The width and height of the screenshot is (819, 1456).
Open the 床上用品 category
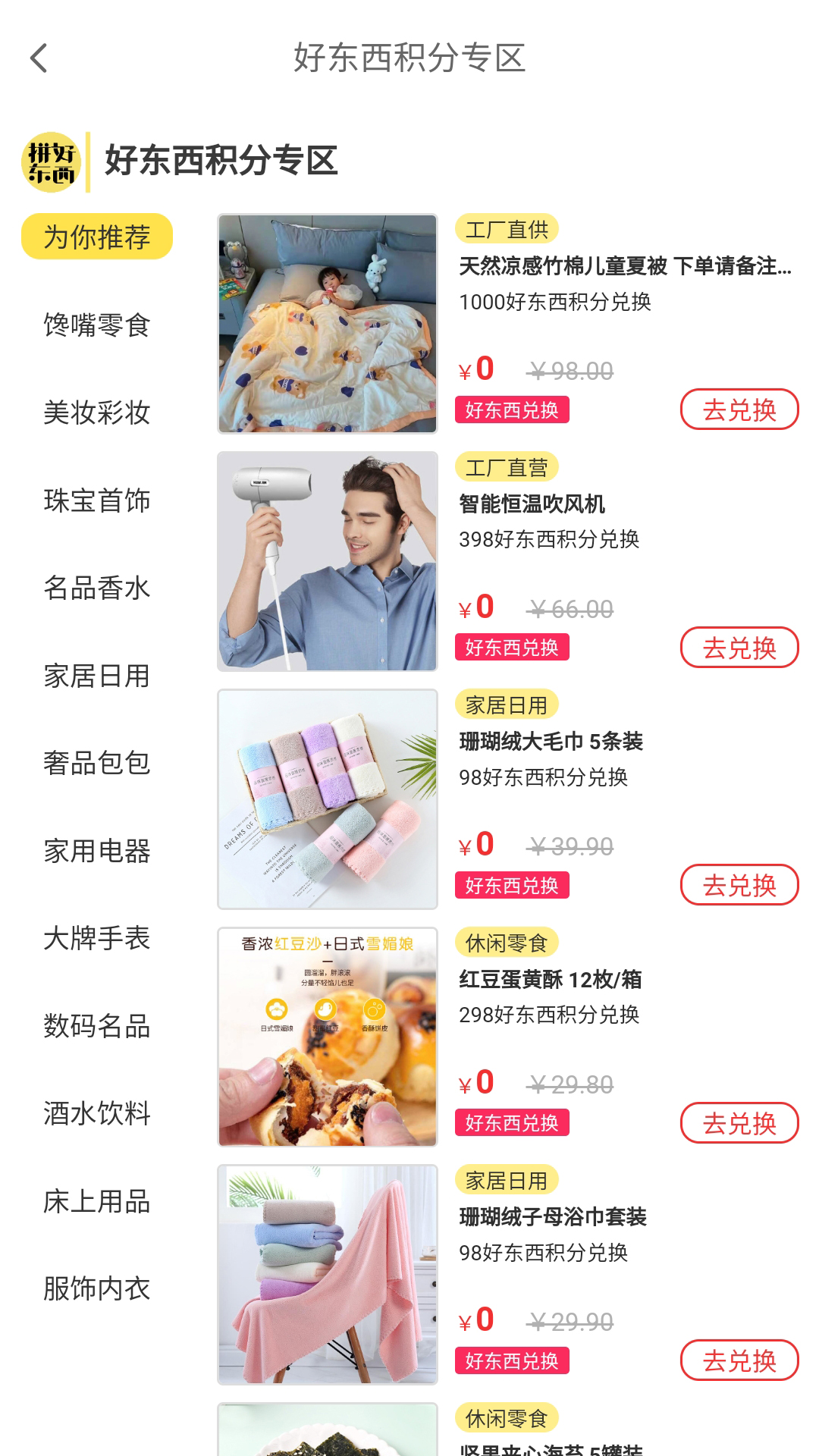(97, 1201)
